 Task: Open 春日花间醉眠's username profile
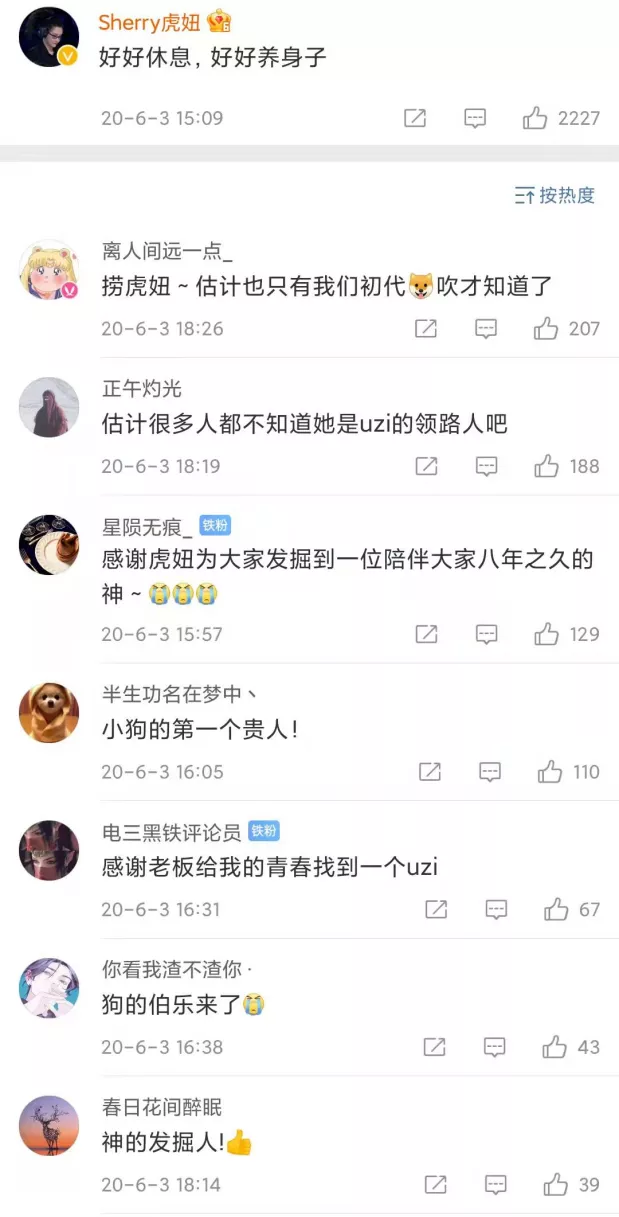point(162,1107)
